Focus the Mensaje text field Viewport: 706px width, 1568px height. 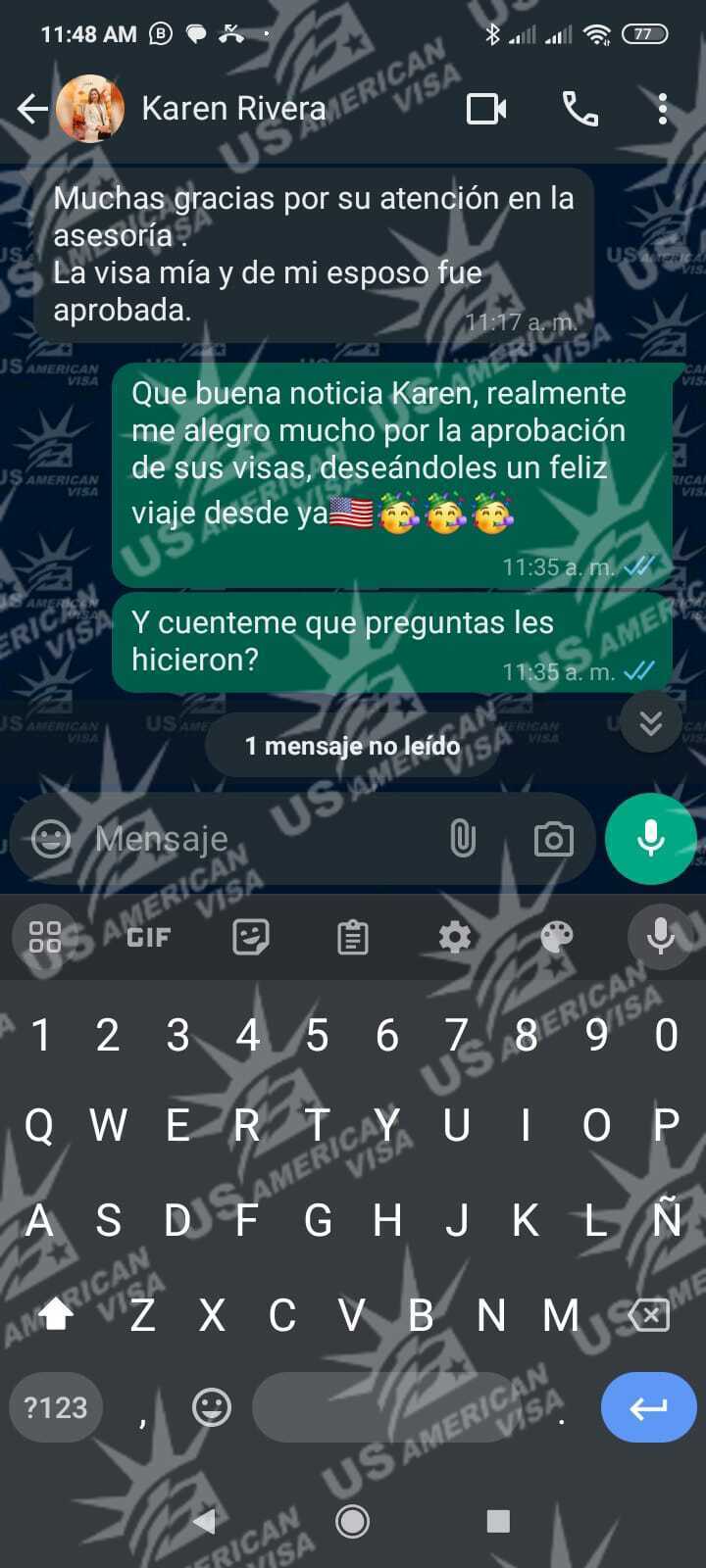255,839
